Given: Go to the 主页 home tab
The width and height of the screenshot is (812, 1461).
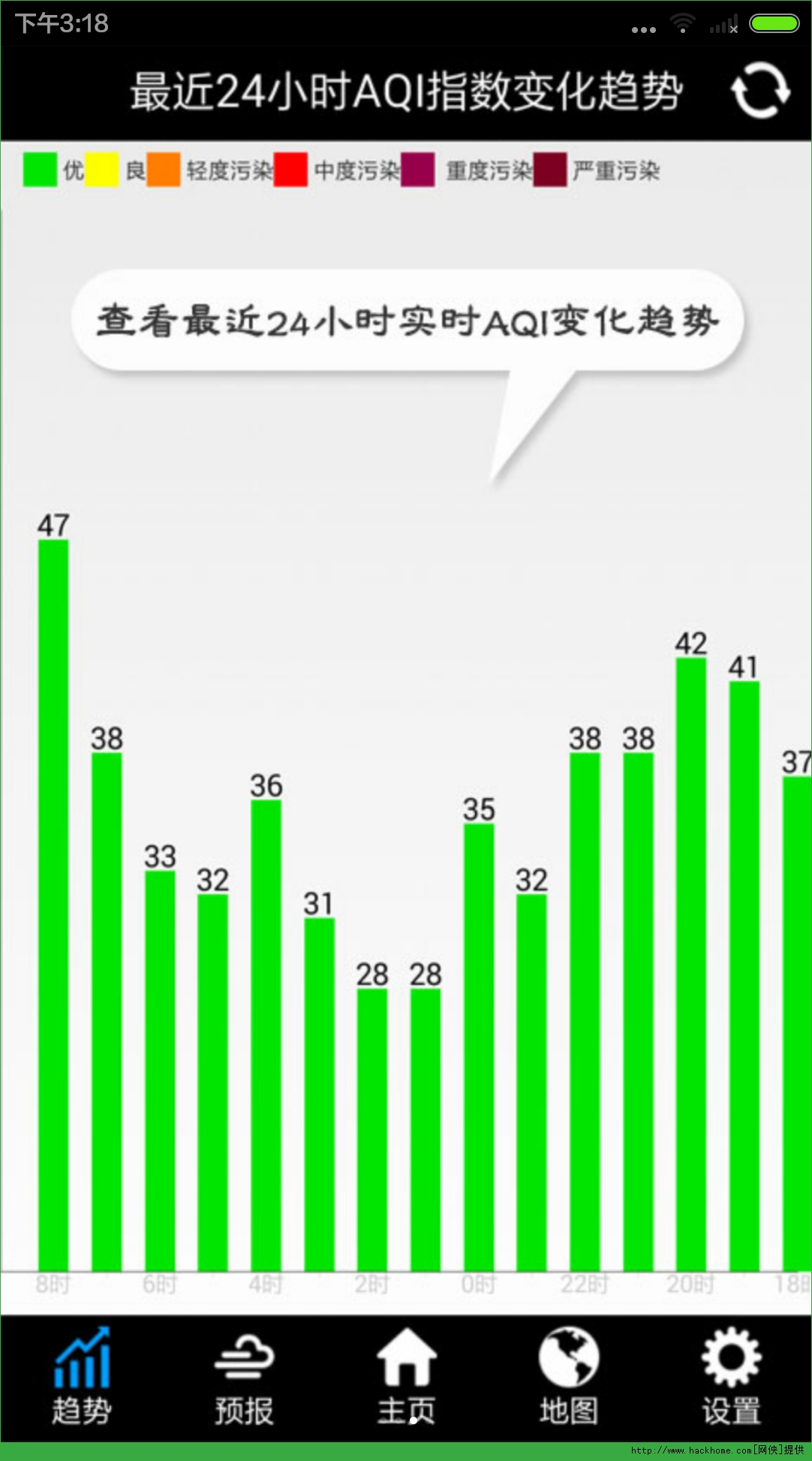Looking at the screenshot, I should [406, 1376].
